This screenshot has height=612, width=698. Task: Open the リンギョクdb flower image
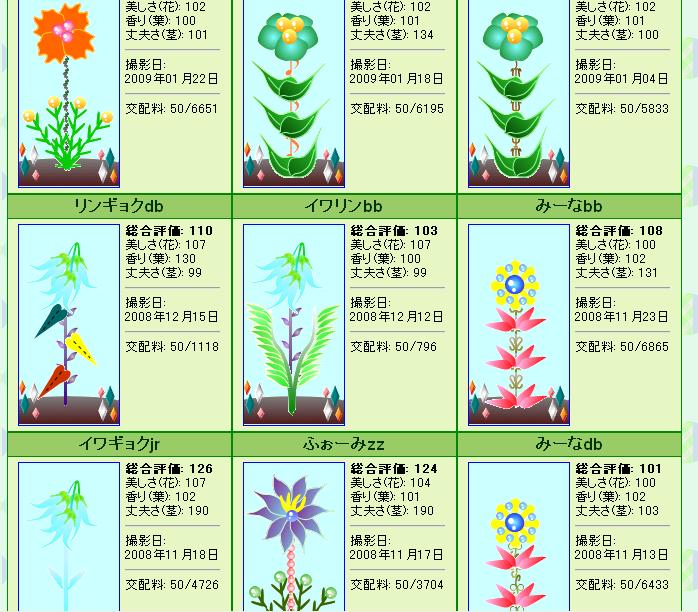pos(68,325)
